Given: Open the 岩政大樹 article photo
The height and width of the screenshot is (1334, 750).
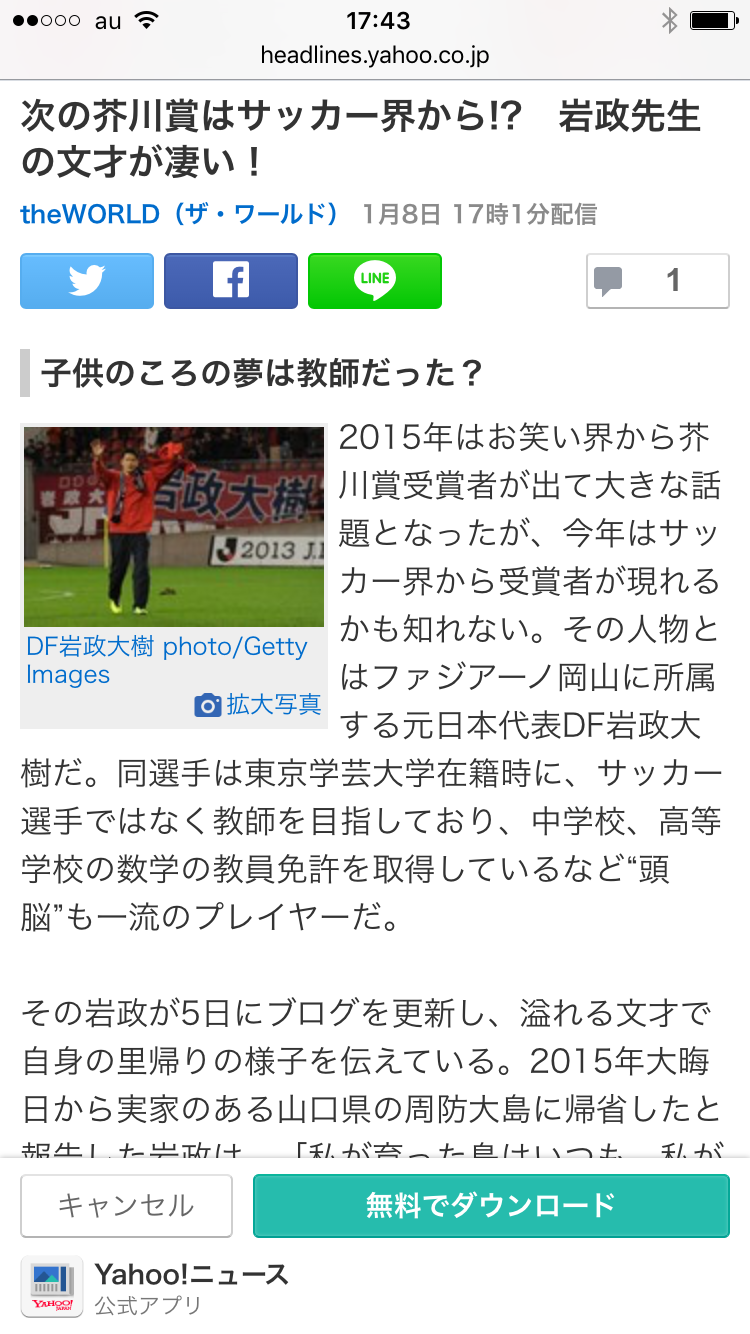Looking at the screenshot, I should click(x=174, y=527).
